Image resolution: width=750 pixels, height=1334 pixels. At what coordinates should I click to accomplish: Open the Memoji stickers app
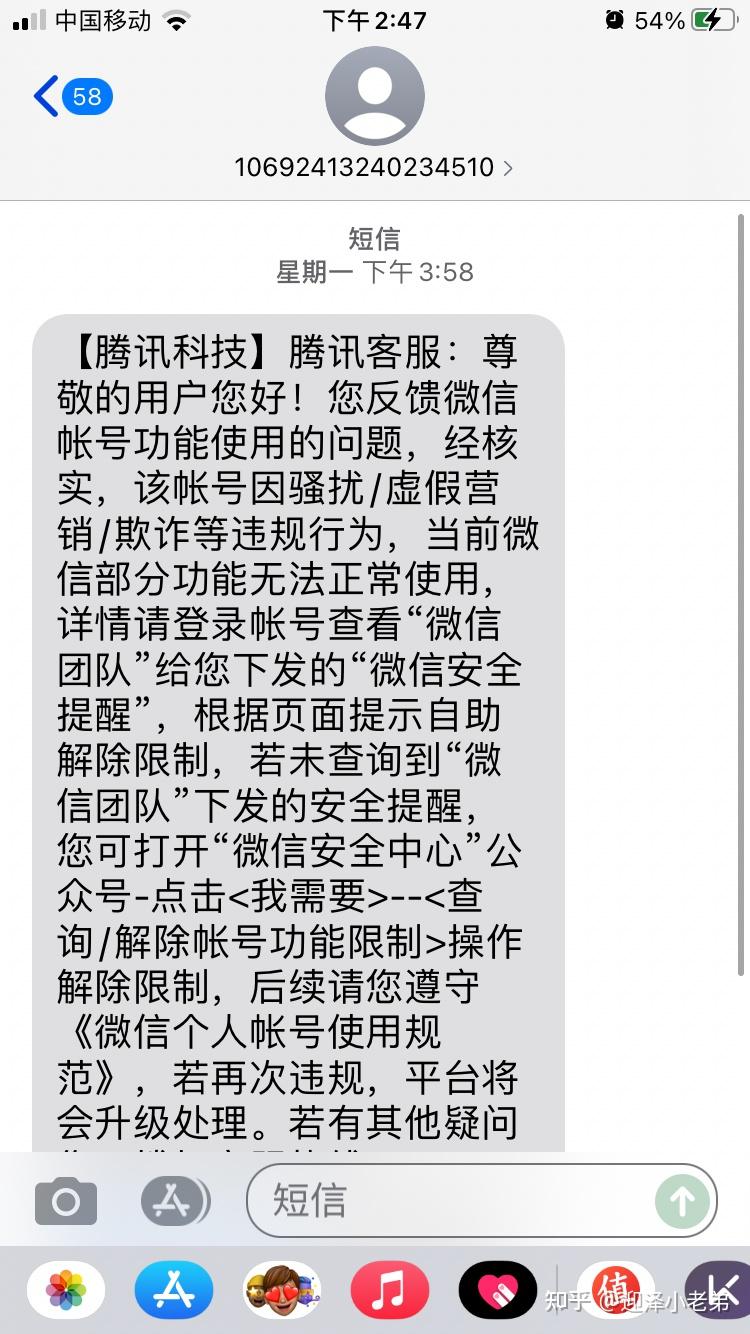pyautogui.click(x=282, y=1290)
